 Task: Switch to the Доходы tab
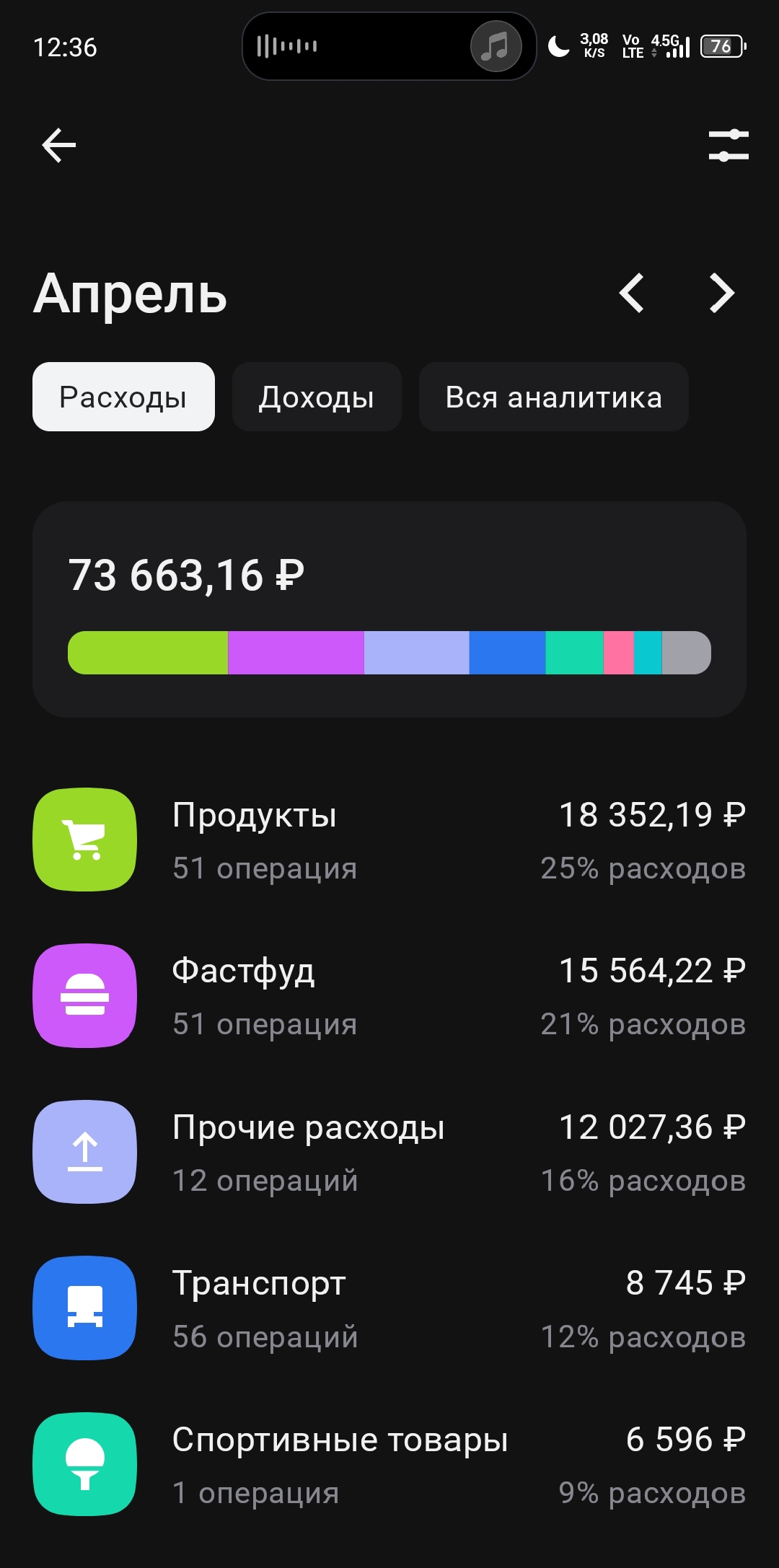click(x=317, y=397)
